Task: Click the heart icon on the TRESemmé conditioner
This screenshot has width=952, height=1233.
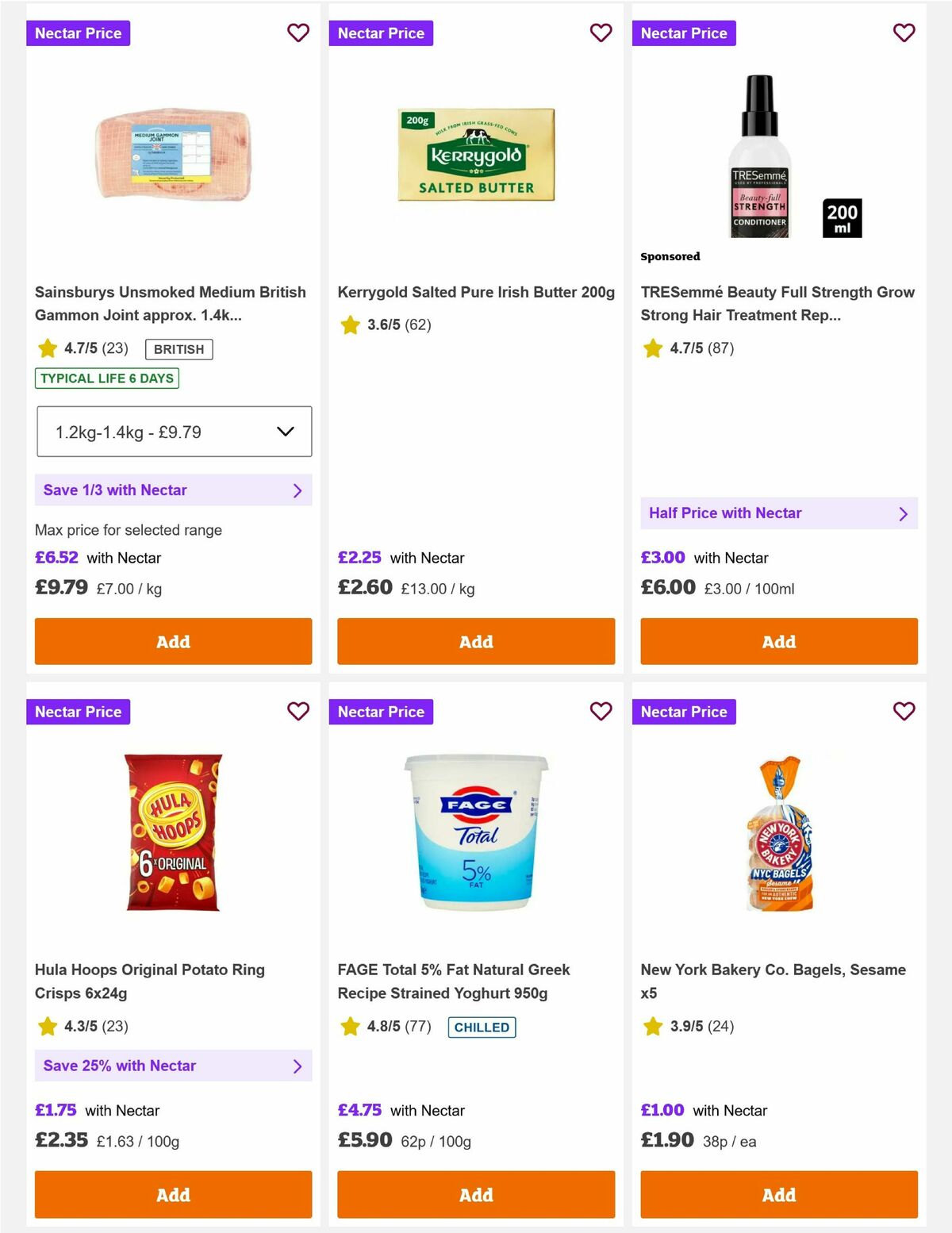Action: (904, 33)
